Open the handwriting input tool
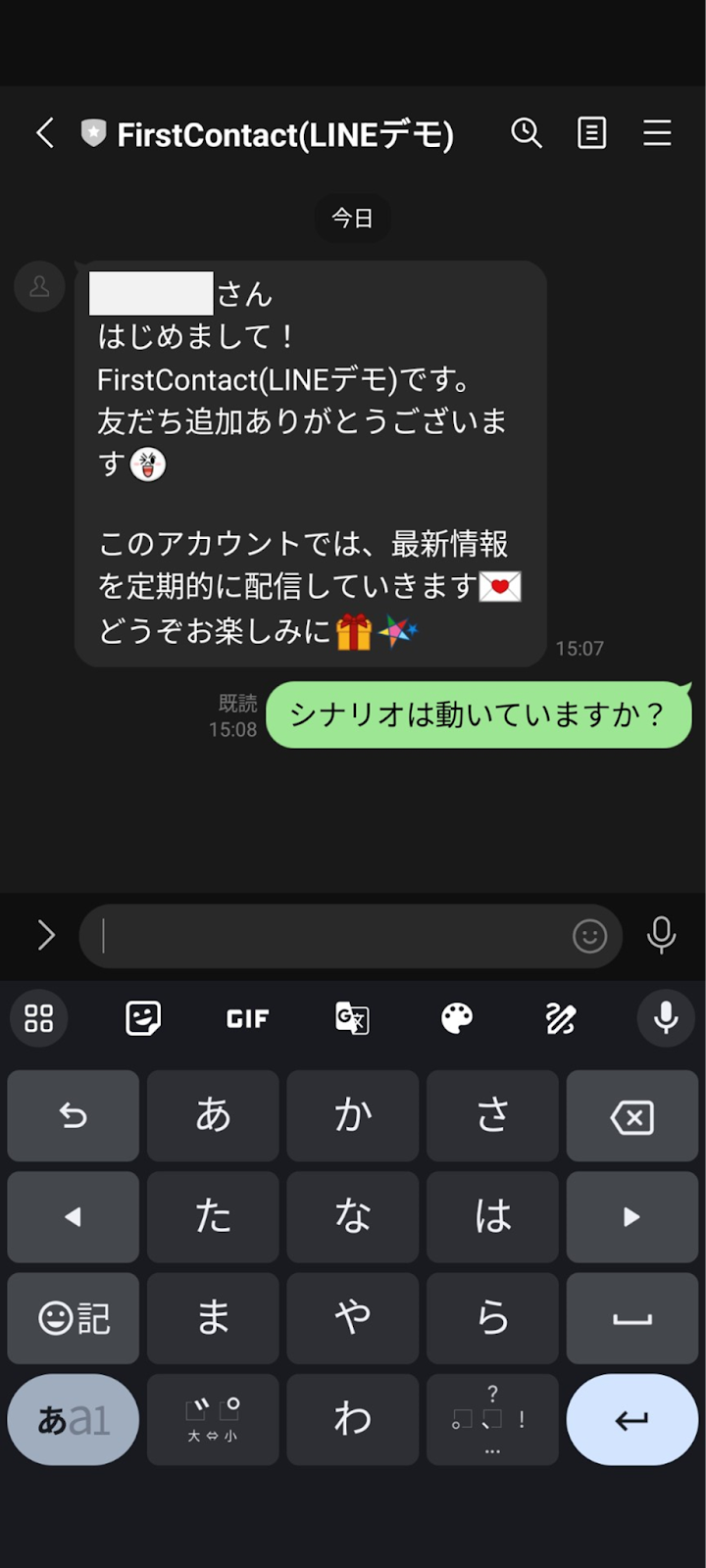The width and height of the screenshot is (706, 1568). coord(561,1018)
